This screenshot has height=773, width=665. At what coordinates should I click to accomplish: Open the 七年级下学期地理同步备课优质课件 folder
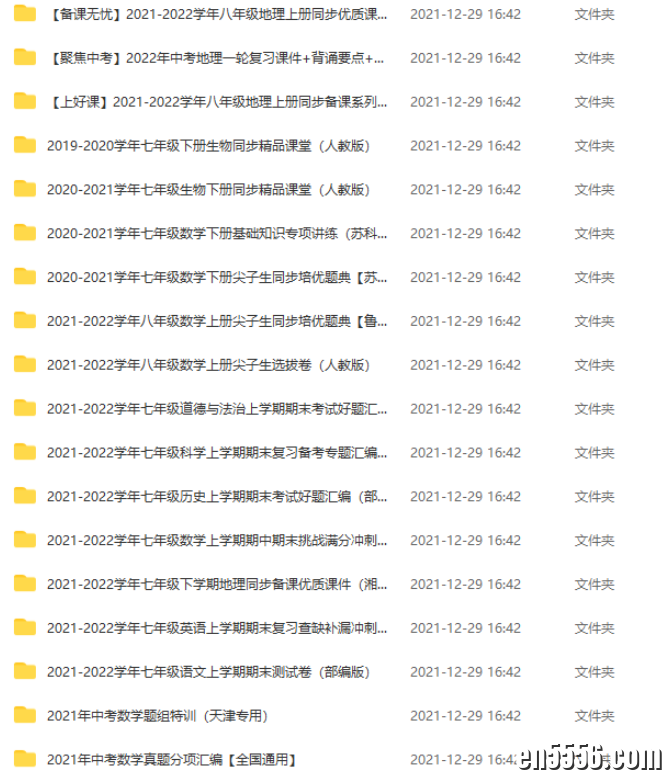tap(216, 584)
